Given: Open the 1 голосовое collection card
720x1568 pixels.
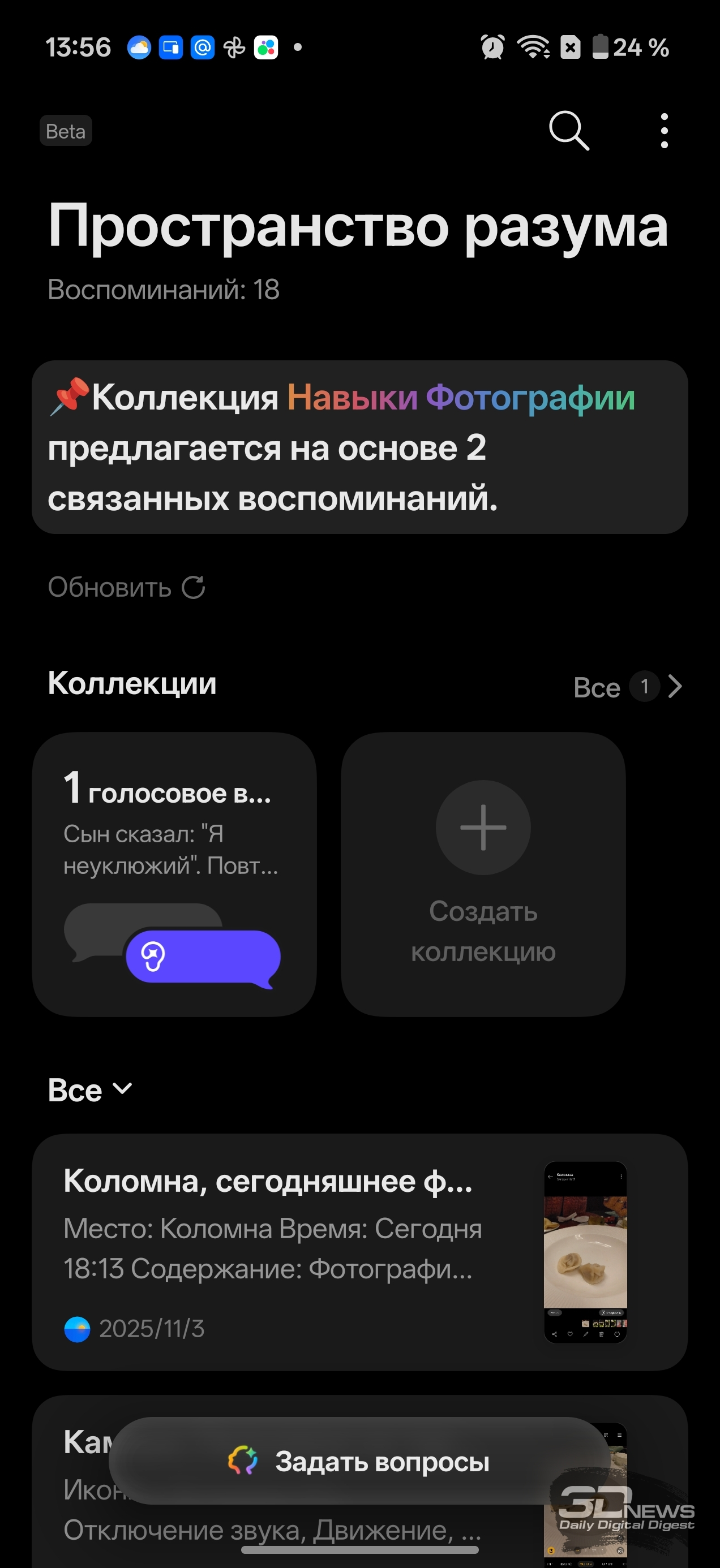Looking at the screenshot, I should [174, 874].
